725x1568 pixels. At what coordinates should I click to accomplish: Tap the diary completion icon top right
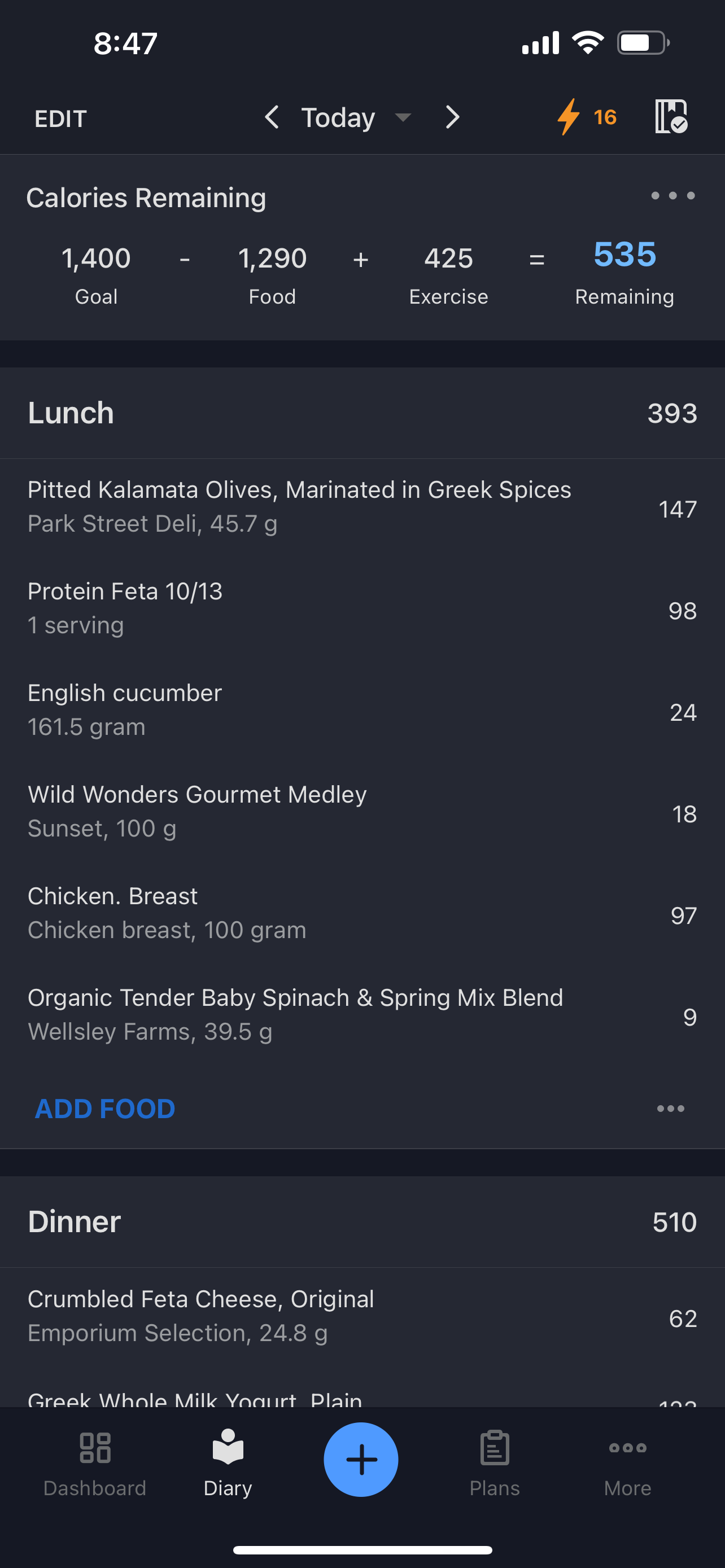pyautogui.click(x=671, y=117)
